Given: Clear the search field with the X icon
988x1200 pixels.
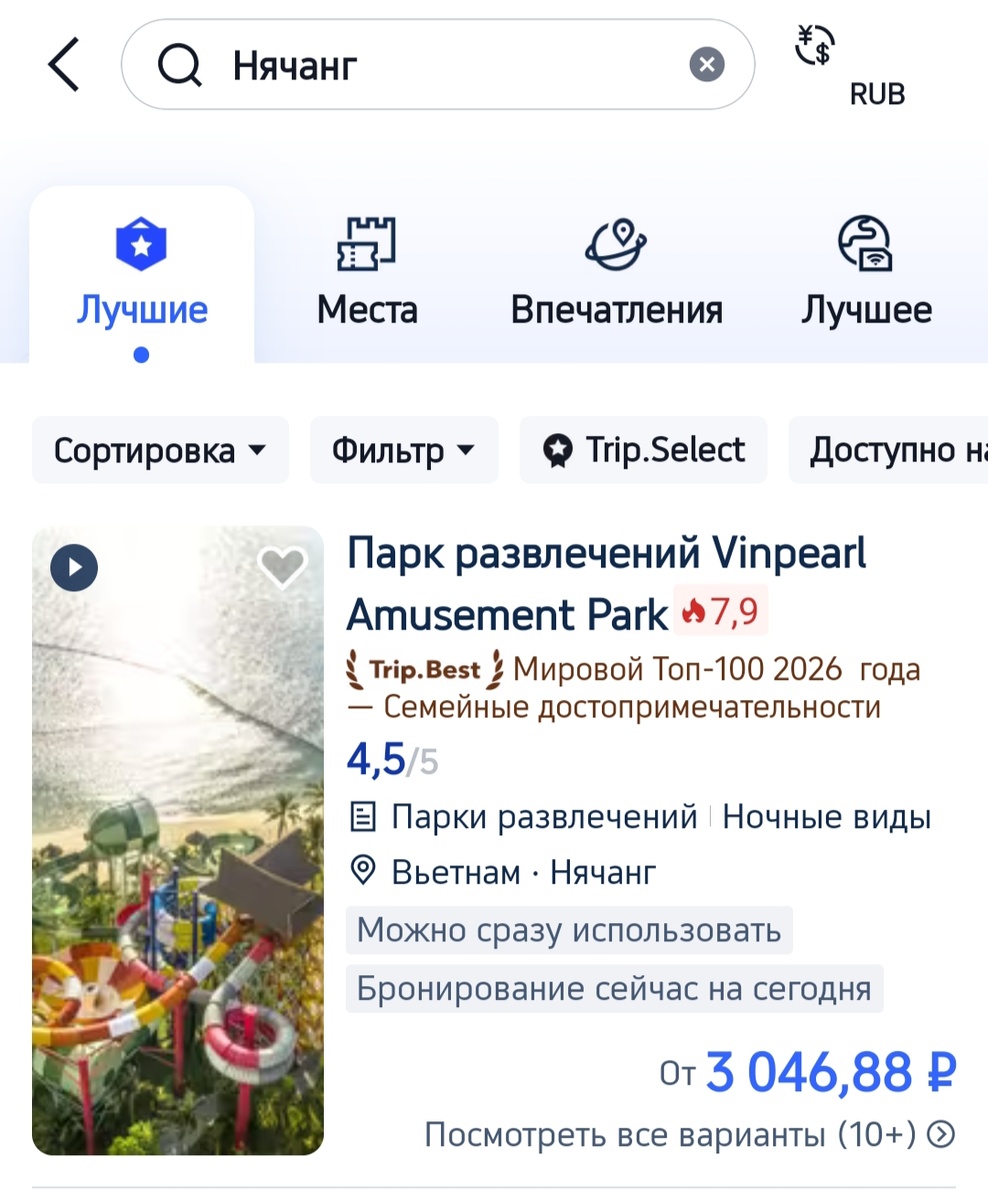Looking at the screenshot, I should click(707, 64).
